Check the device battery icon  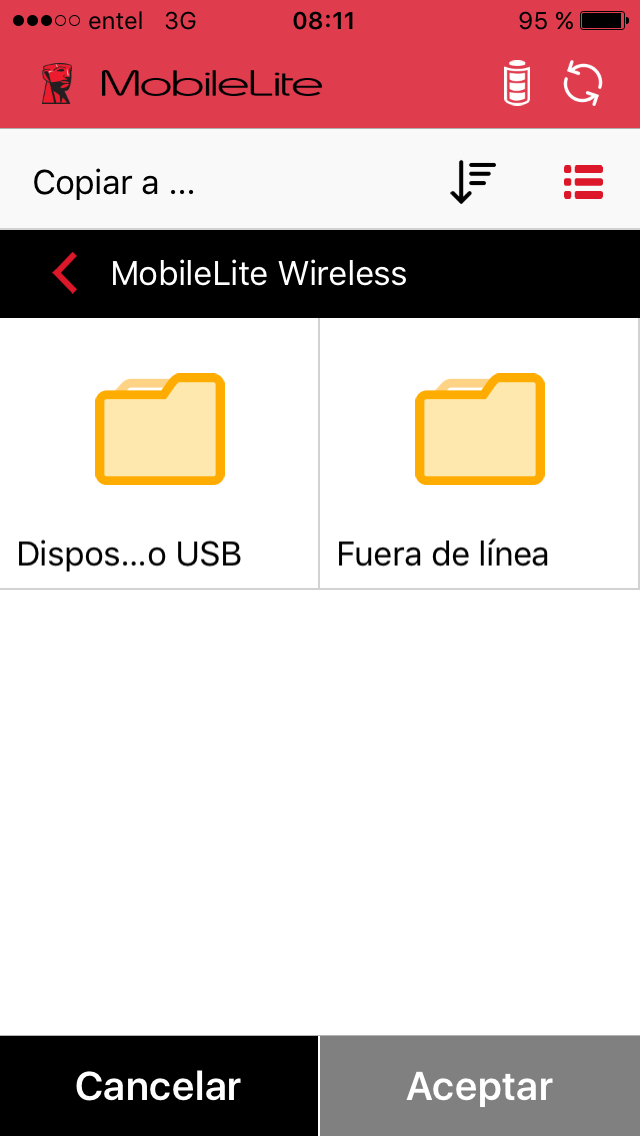[517, 85]
